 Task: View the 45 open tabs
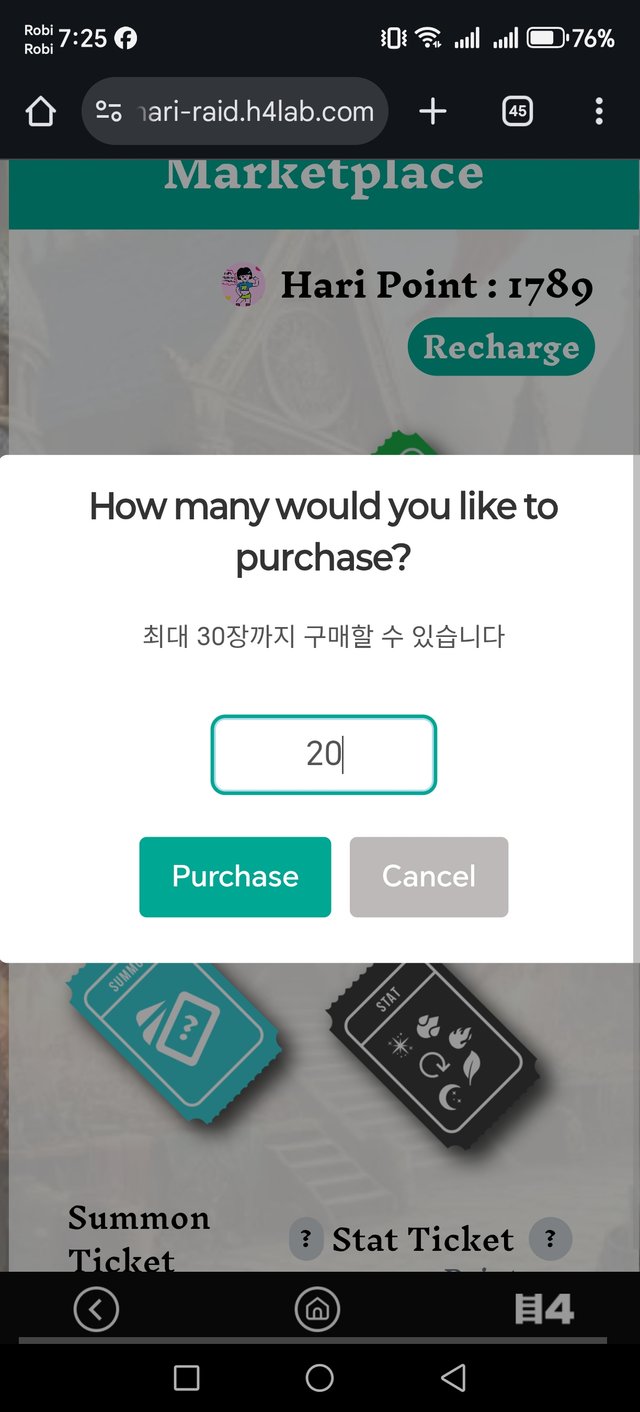click(517, 112)
